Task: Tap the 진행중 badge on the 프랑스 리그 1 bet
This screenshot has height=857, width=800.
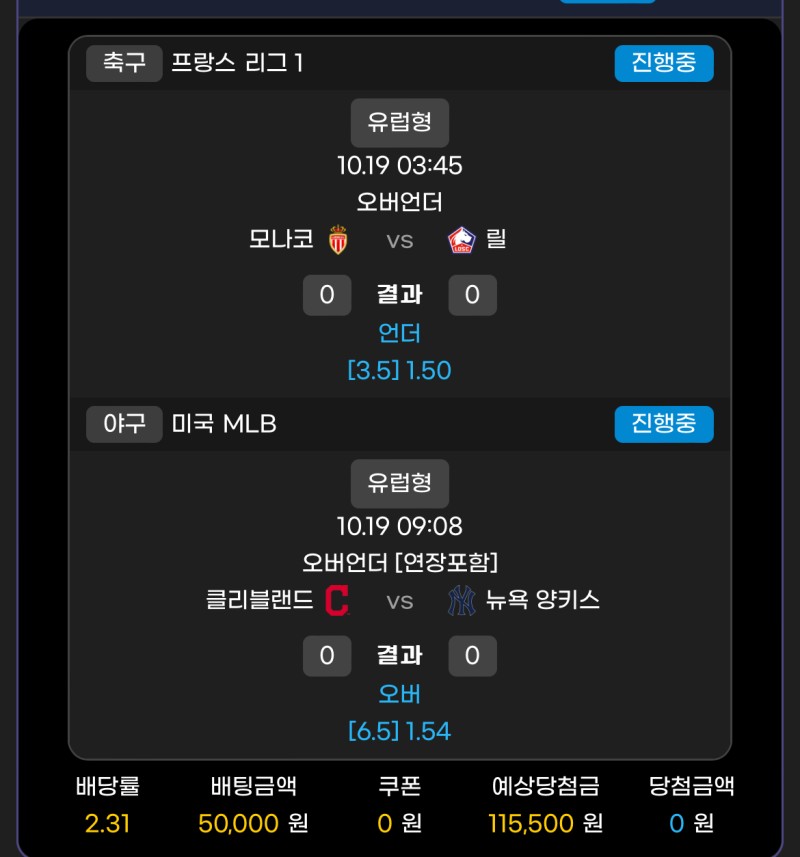Action: [663, 63]
